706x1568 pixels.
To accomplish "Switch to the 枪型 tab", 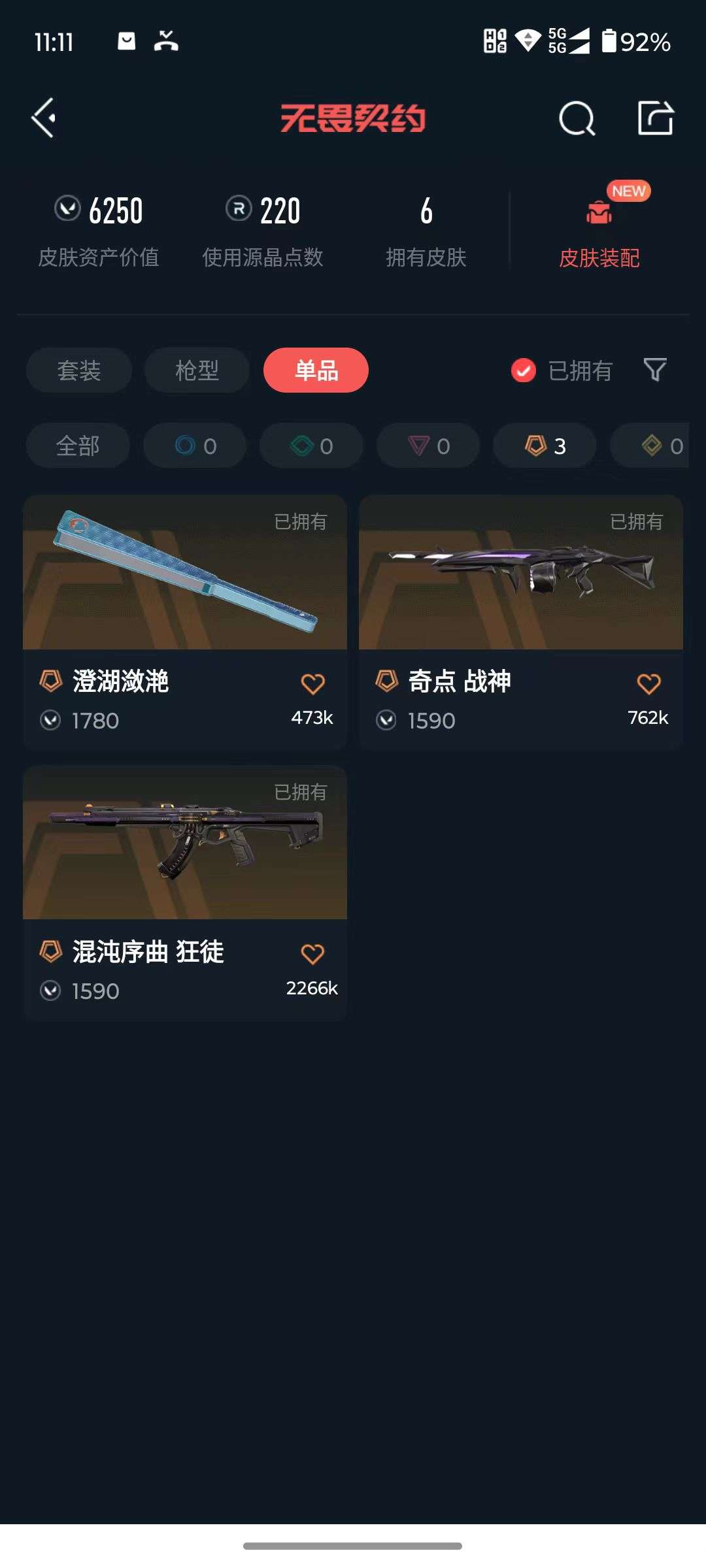I will coord(196,370).
